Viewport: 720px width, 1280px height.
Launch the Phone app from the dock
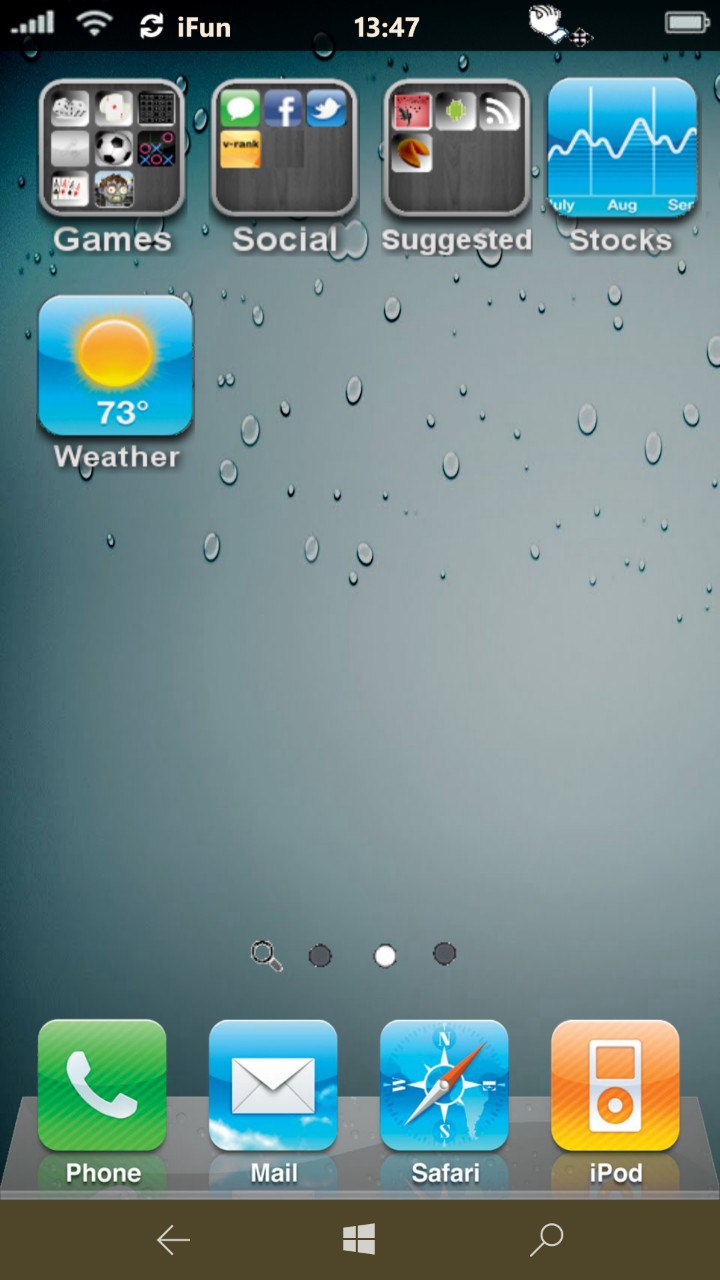pos(102,1086)
